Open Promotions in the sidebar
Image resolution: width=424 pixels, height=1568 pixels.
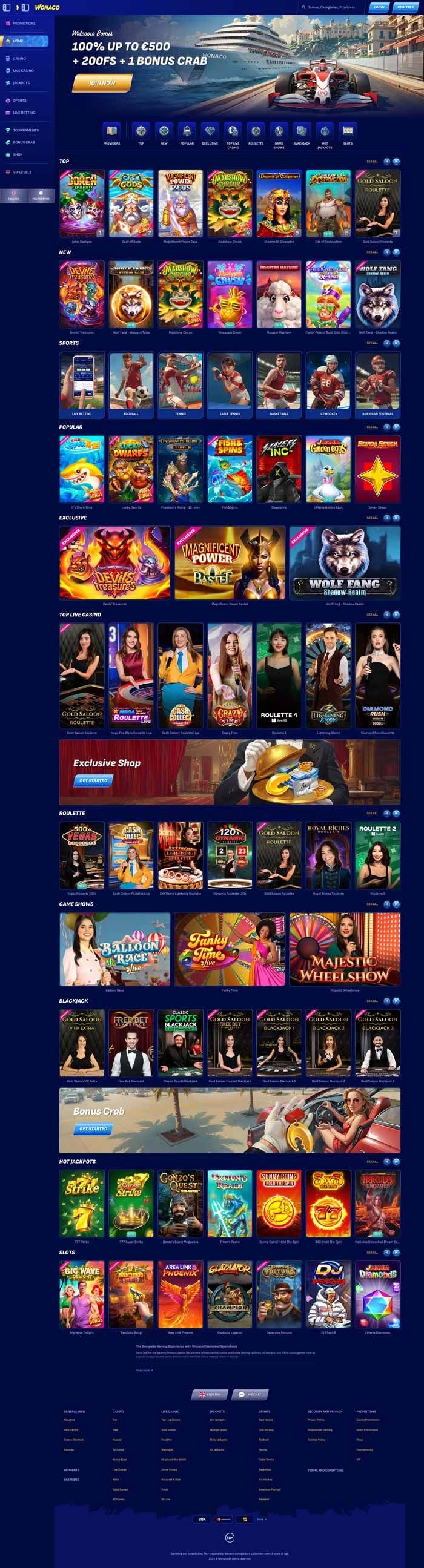tap(24, 23)
